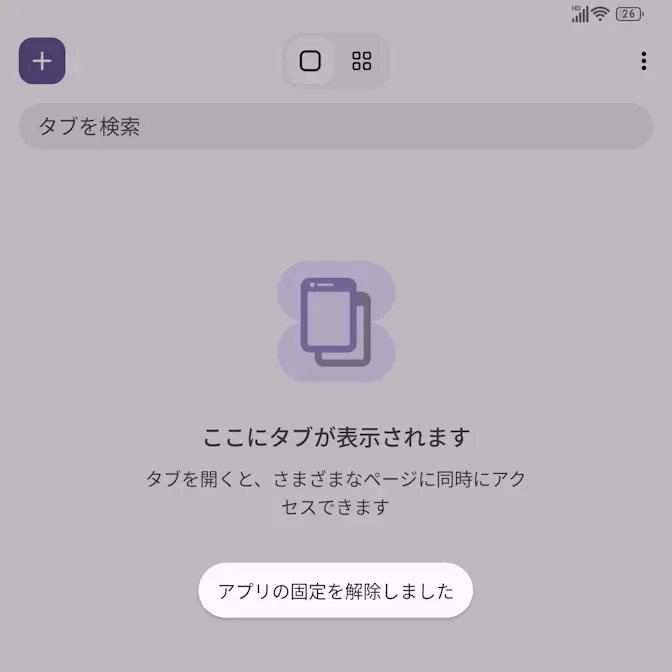This screenshot has height=672, width=672.
Task: Open the three-dot overflow menu
Action: coord(643,61)
